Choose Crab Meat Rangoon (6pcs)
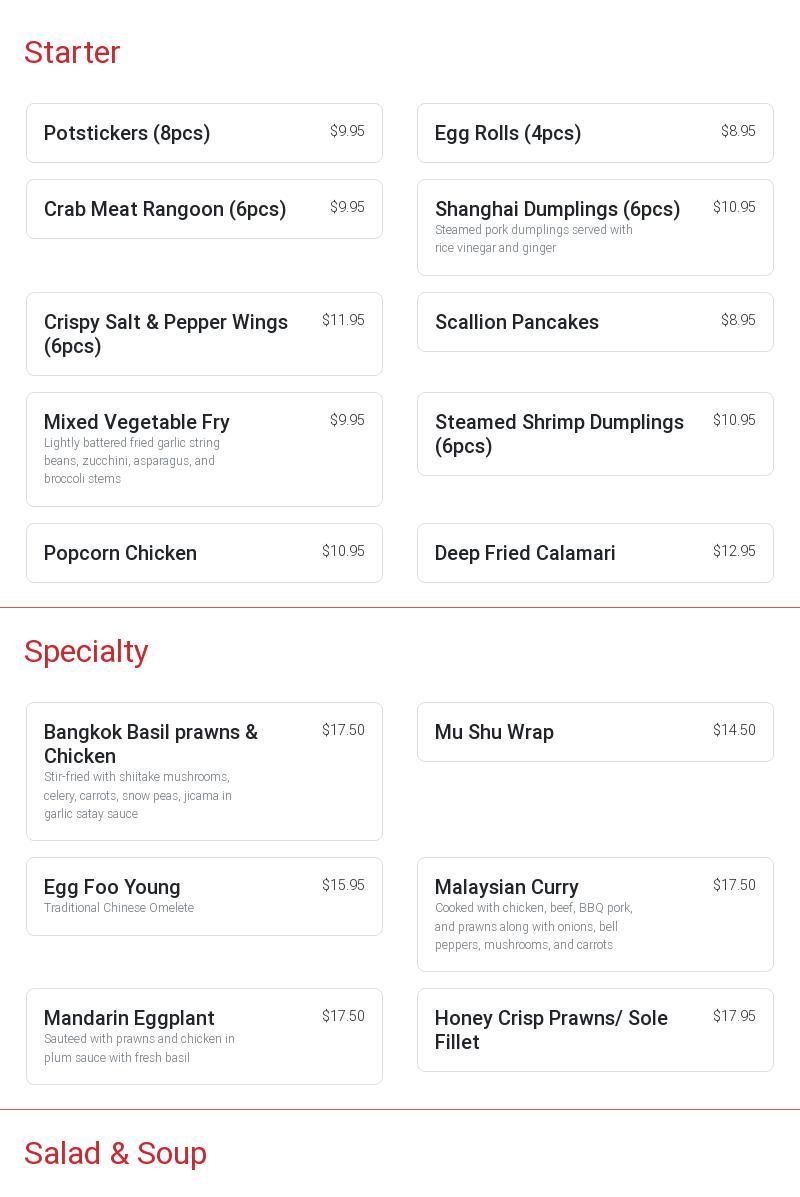The width and height of the screenshot is (800, 1197). 204,209
